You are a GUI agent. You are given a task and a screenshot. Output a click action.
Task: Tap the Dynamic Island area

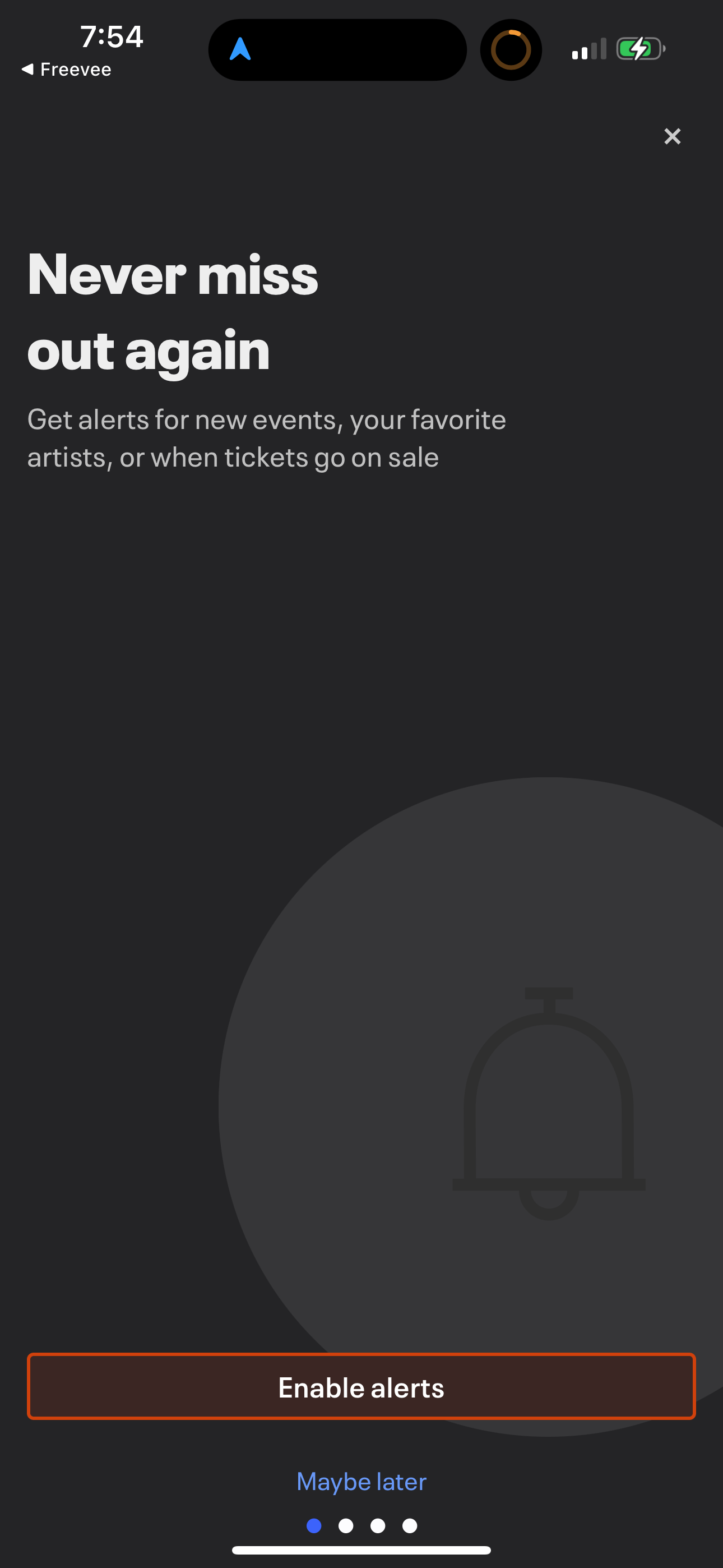tap(337, 50)
